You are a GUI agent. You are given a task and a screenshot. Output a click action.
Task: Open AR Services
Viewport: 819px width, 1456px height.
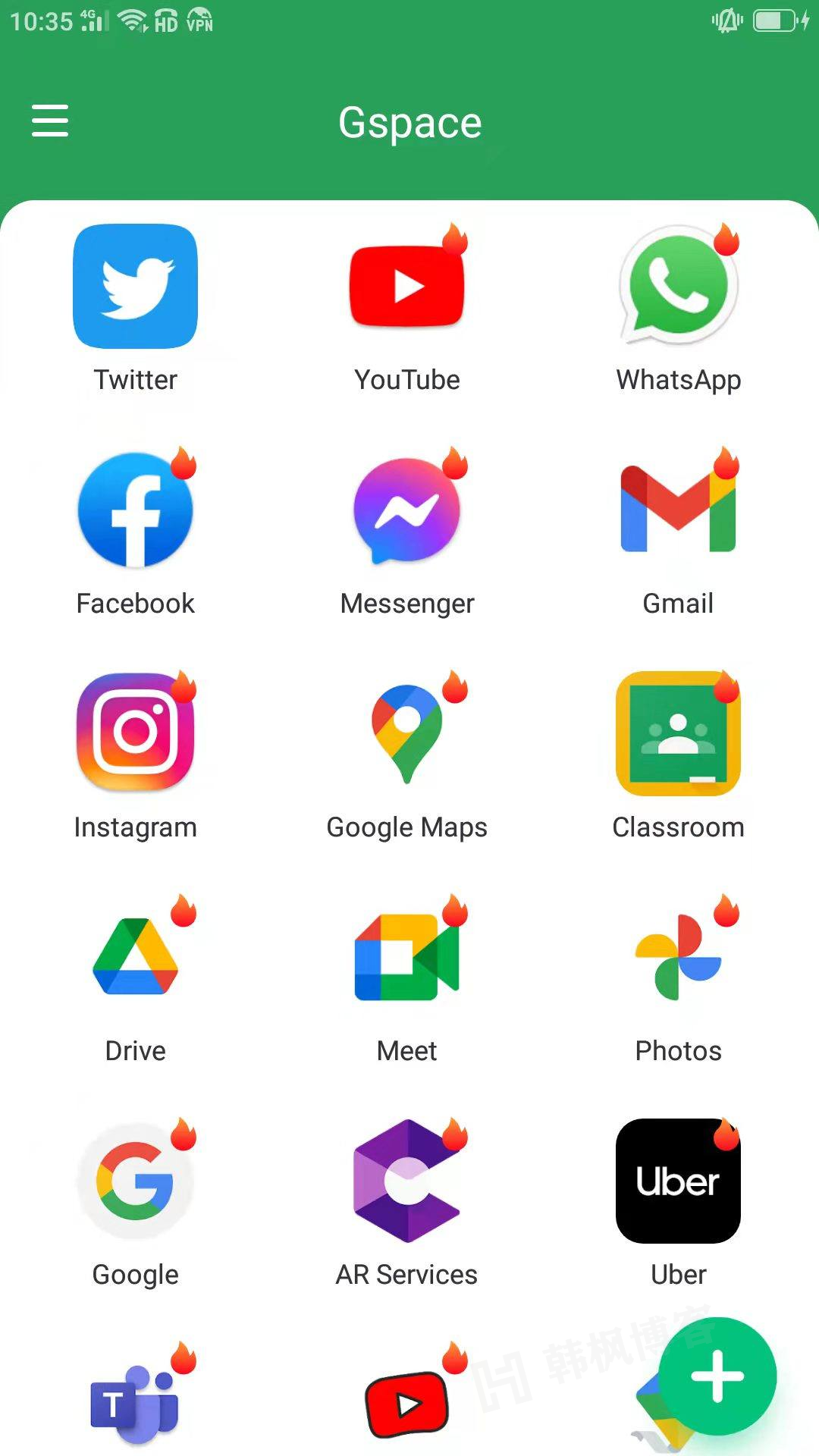pos(406,1181)
